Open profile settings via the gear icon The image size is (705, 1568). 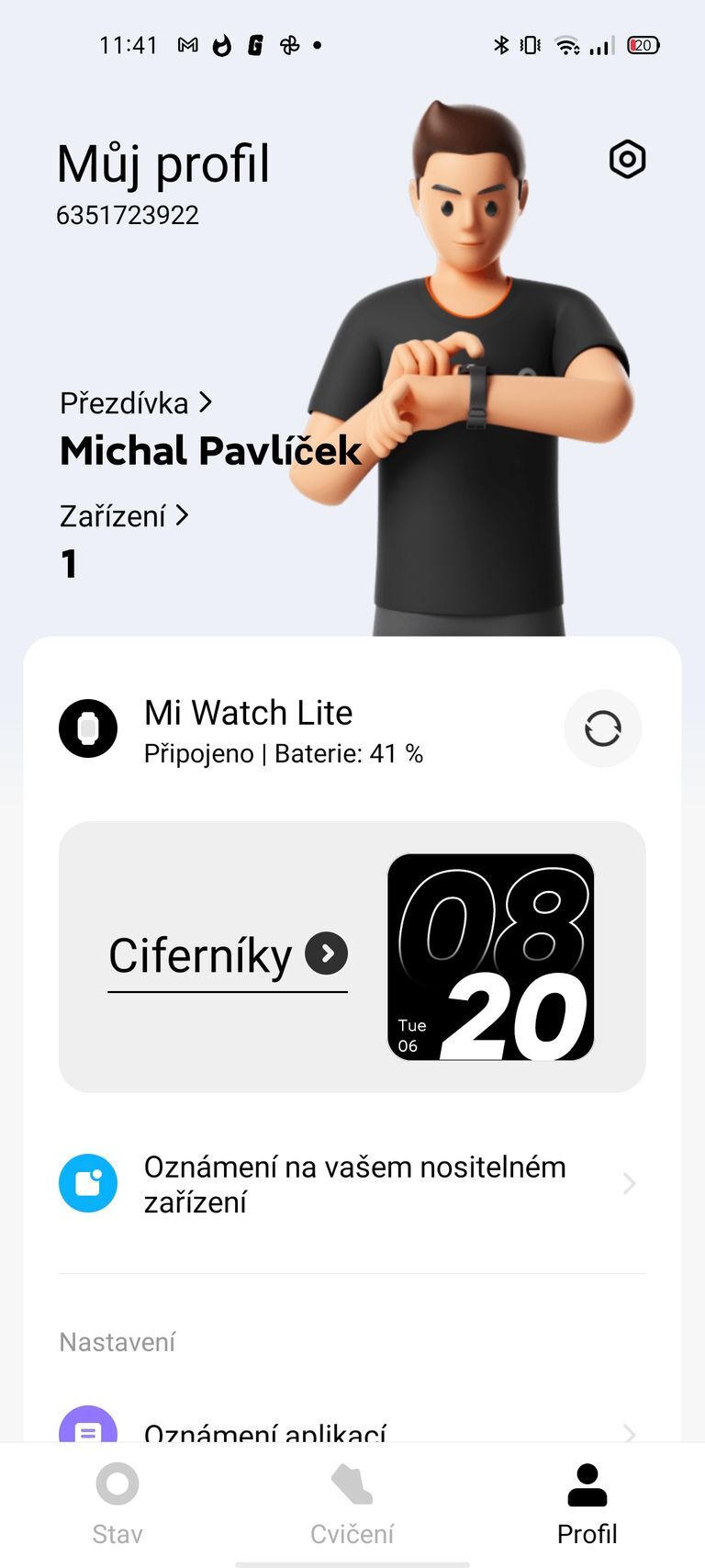(x=627, y=158)
